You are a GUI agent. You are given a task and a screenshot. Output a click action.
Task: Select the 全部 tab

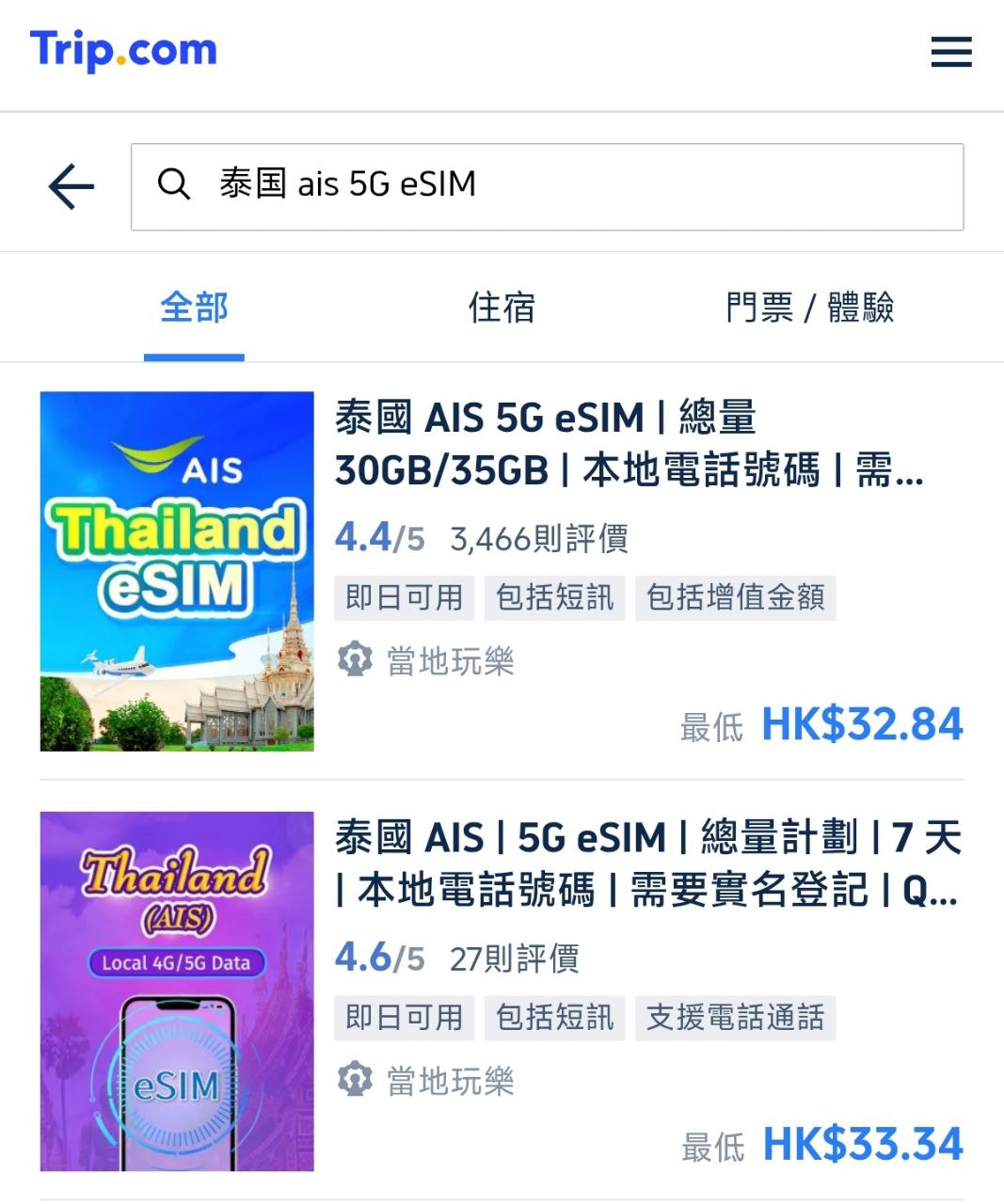coord(194,308)
